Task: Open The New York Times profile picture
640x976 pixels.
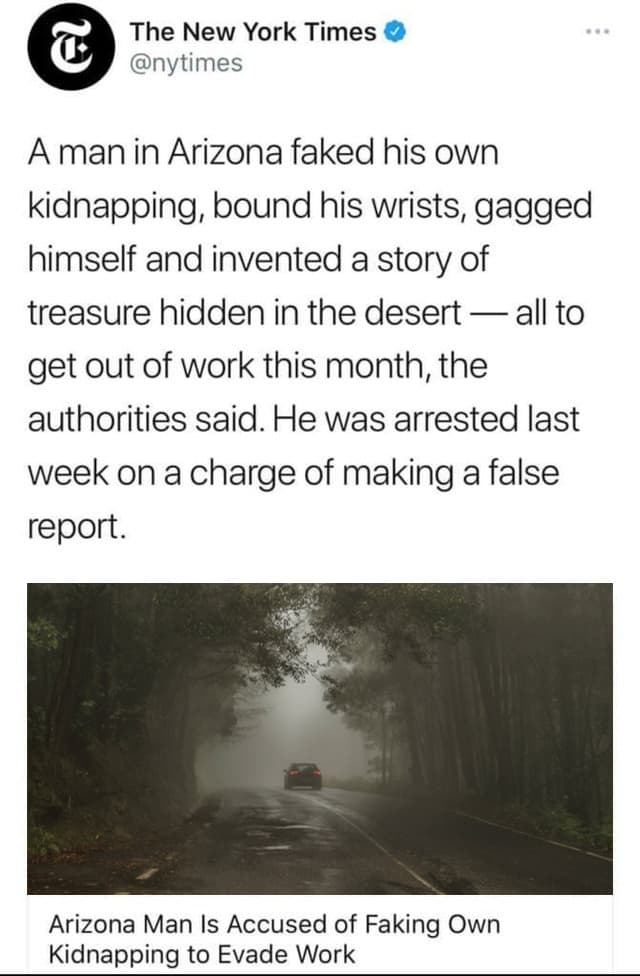Action: 69,47
